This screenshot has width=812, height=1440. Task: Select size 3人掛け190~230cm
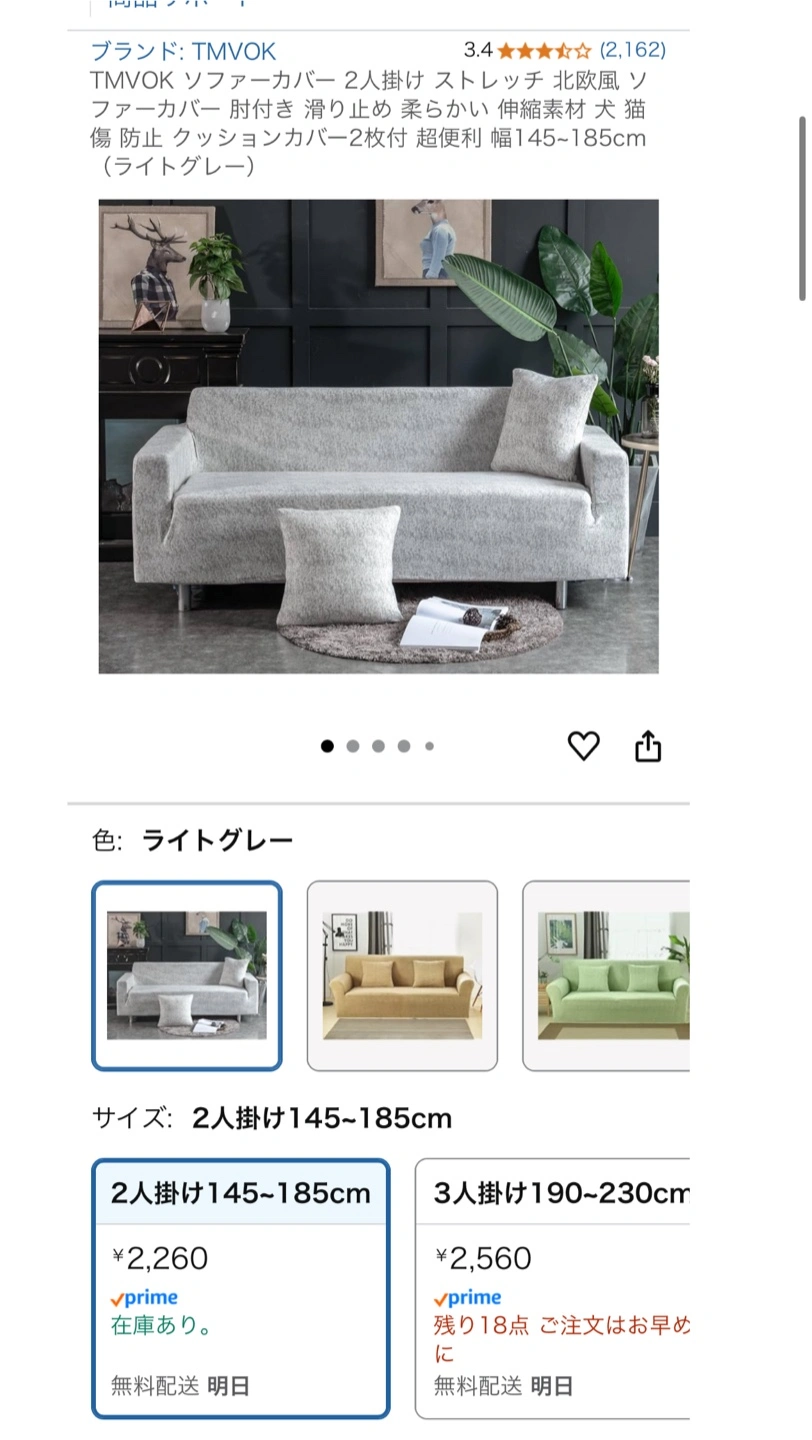click(553, 1288)
